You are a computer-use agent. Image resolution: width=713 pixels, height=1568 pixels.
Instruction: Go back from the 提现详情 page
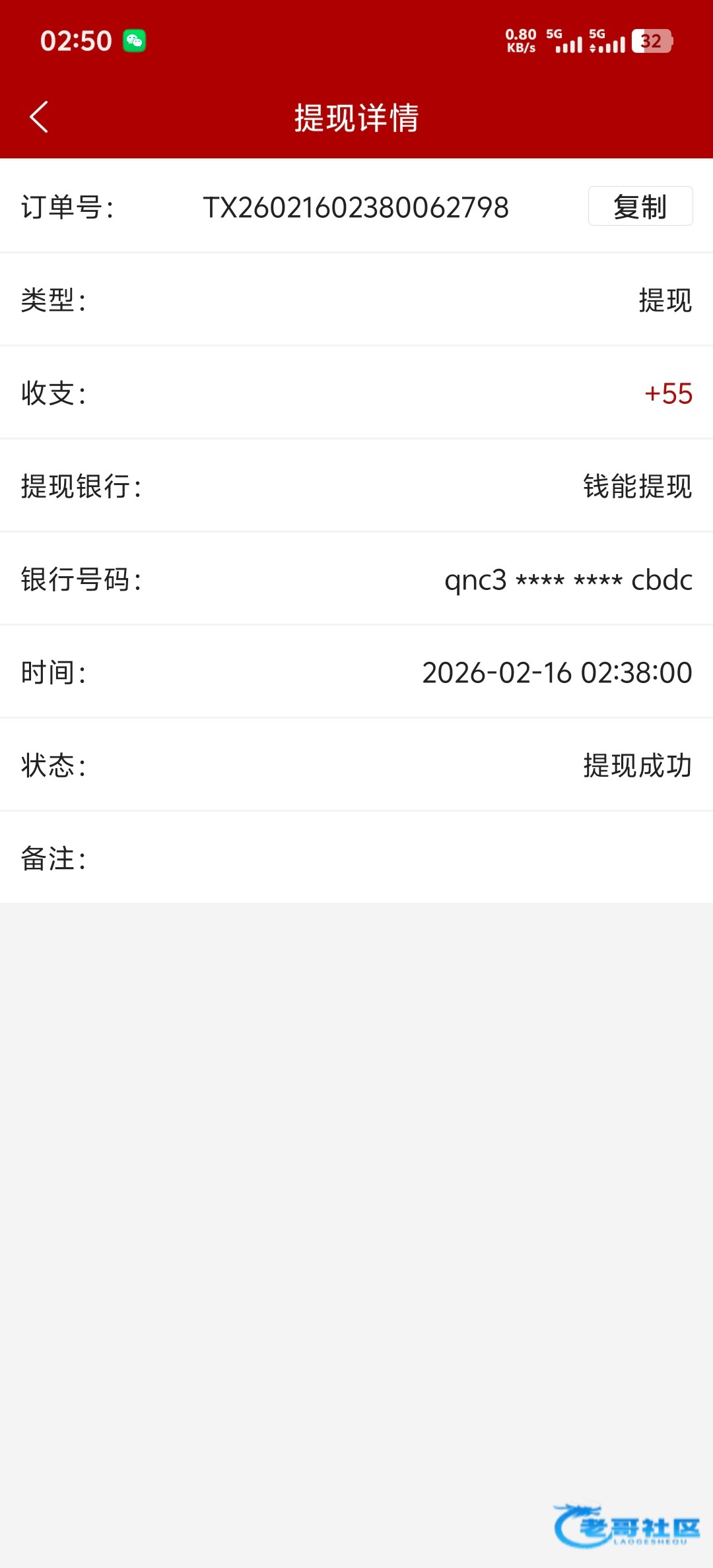point(40,117)
